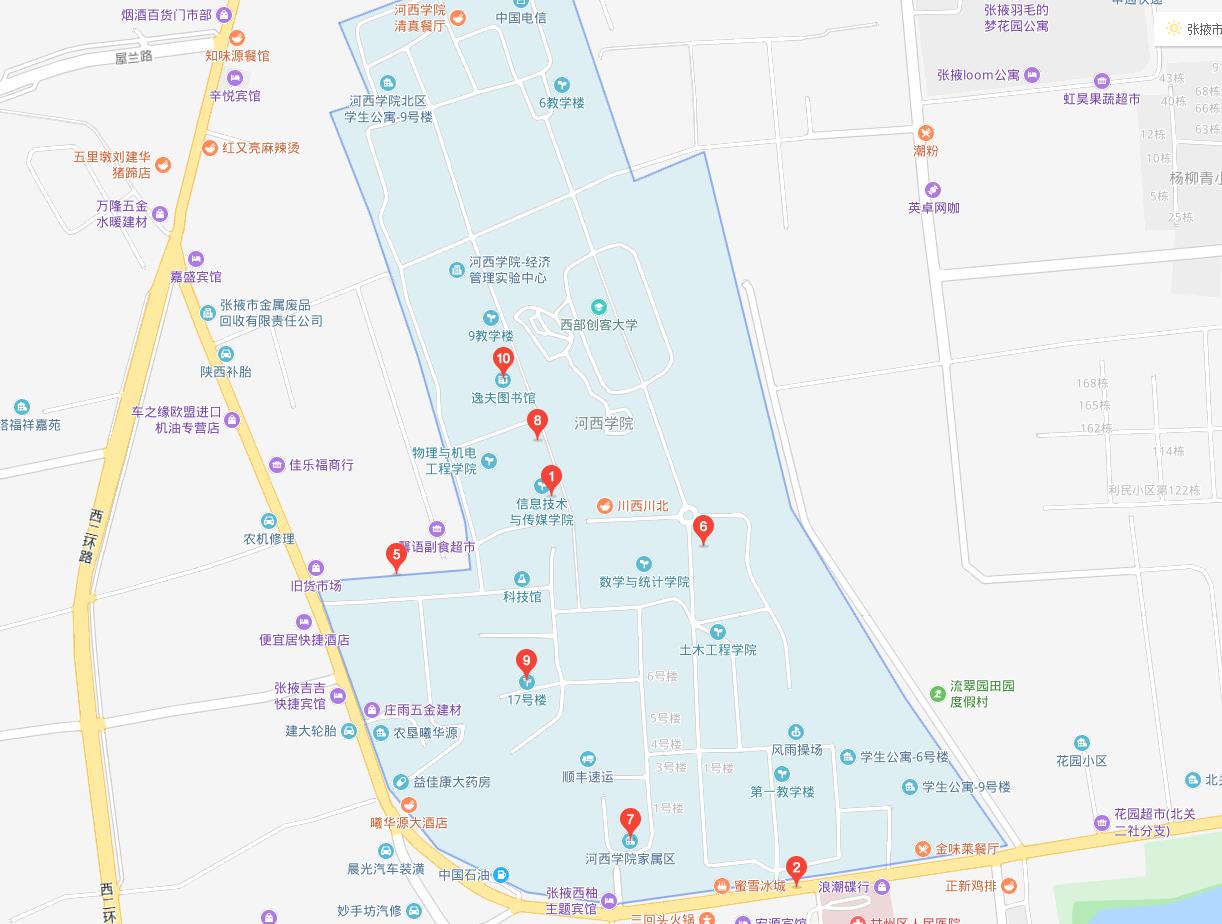Image resolution: width=1222 pixels, height=924 pixels.
Task: Tap the 西部创客大学 place icon
Action: point(598,307)
